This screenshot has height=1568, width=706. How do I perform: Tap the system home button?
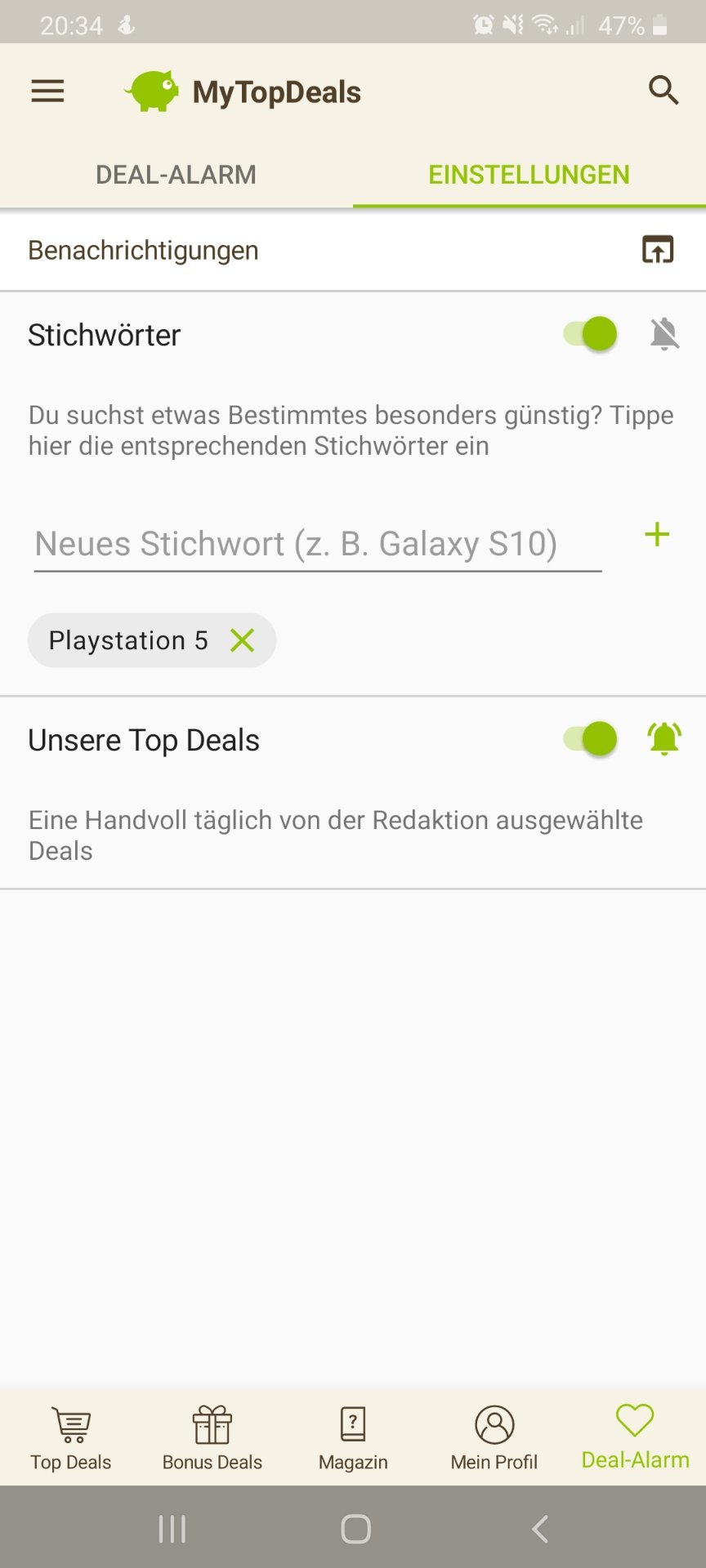[x=355, y=1529]
